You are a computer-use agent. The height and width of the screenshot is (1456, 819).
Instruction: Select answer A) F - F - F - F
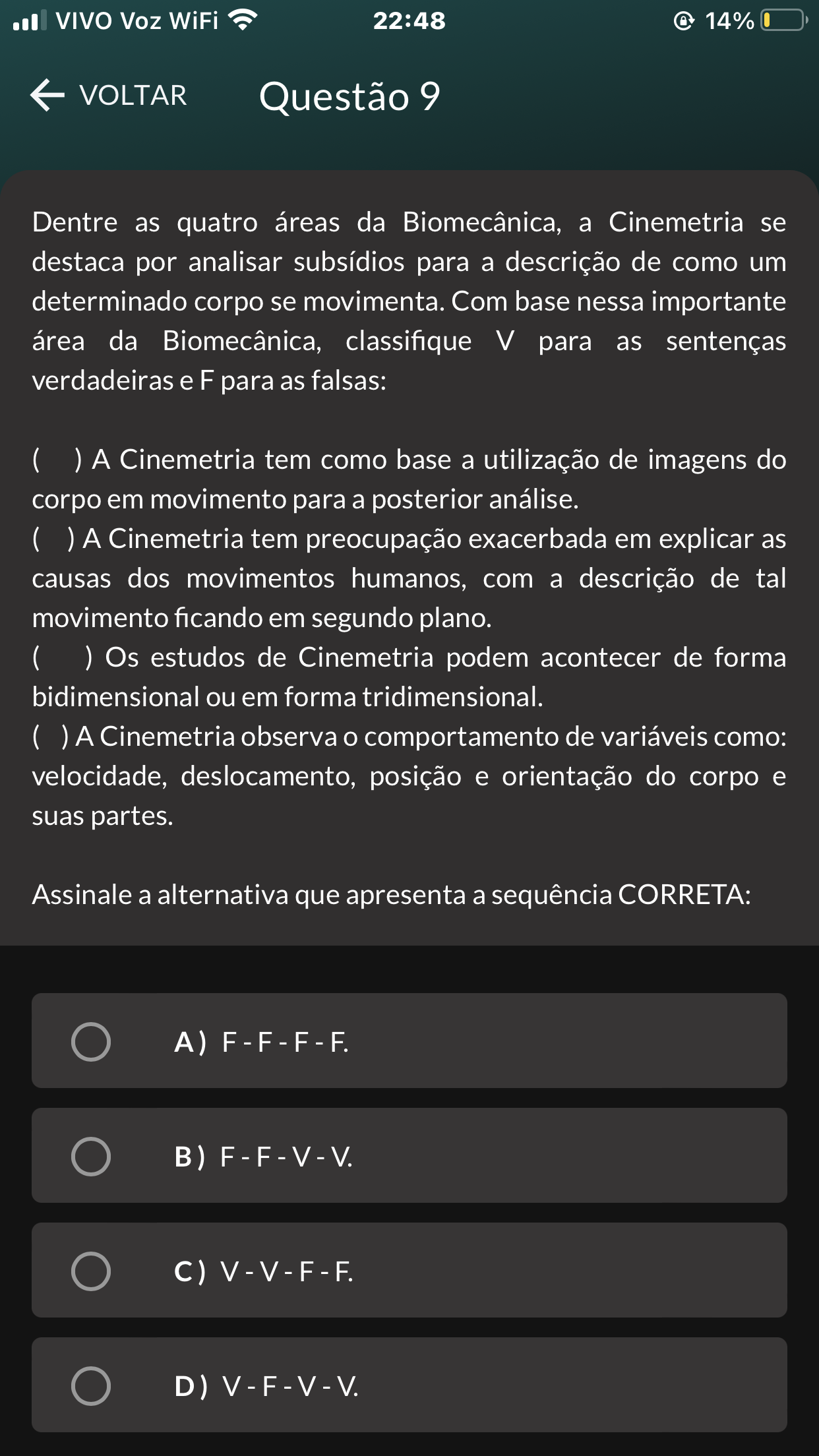tap(91, 1042)
